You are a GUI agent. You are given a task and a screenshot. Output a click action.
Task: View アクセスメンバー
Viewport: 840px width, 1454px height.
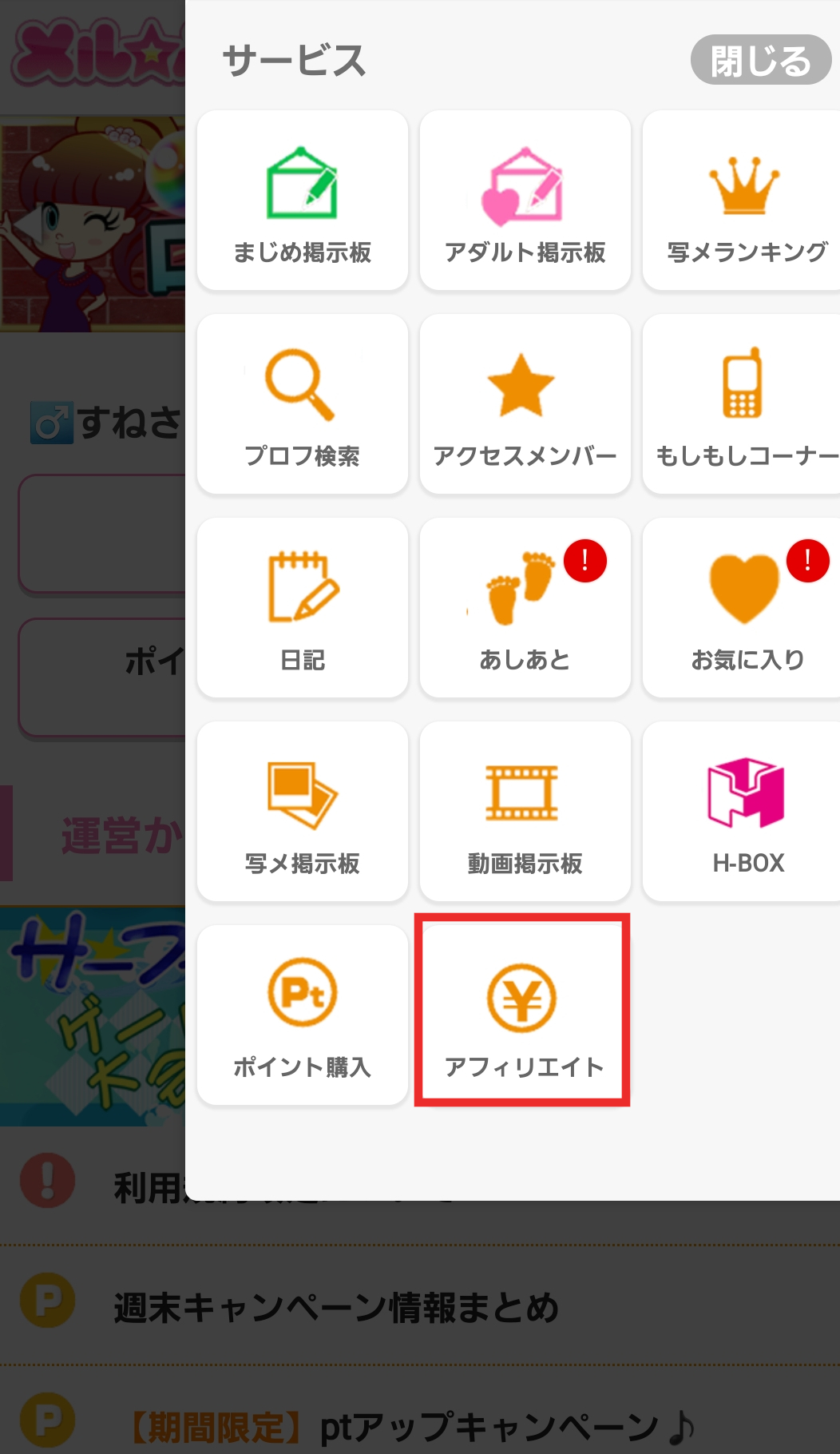[x=525, y=404]
